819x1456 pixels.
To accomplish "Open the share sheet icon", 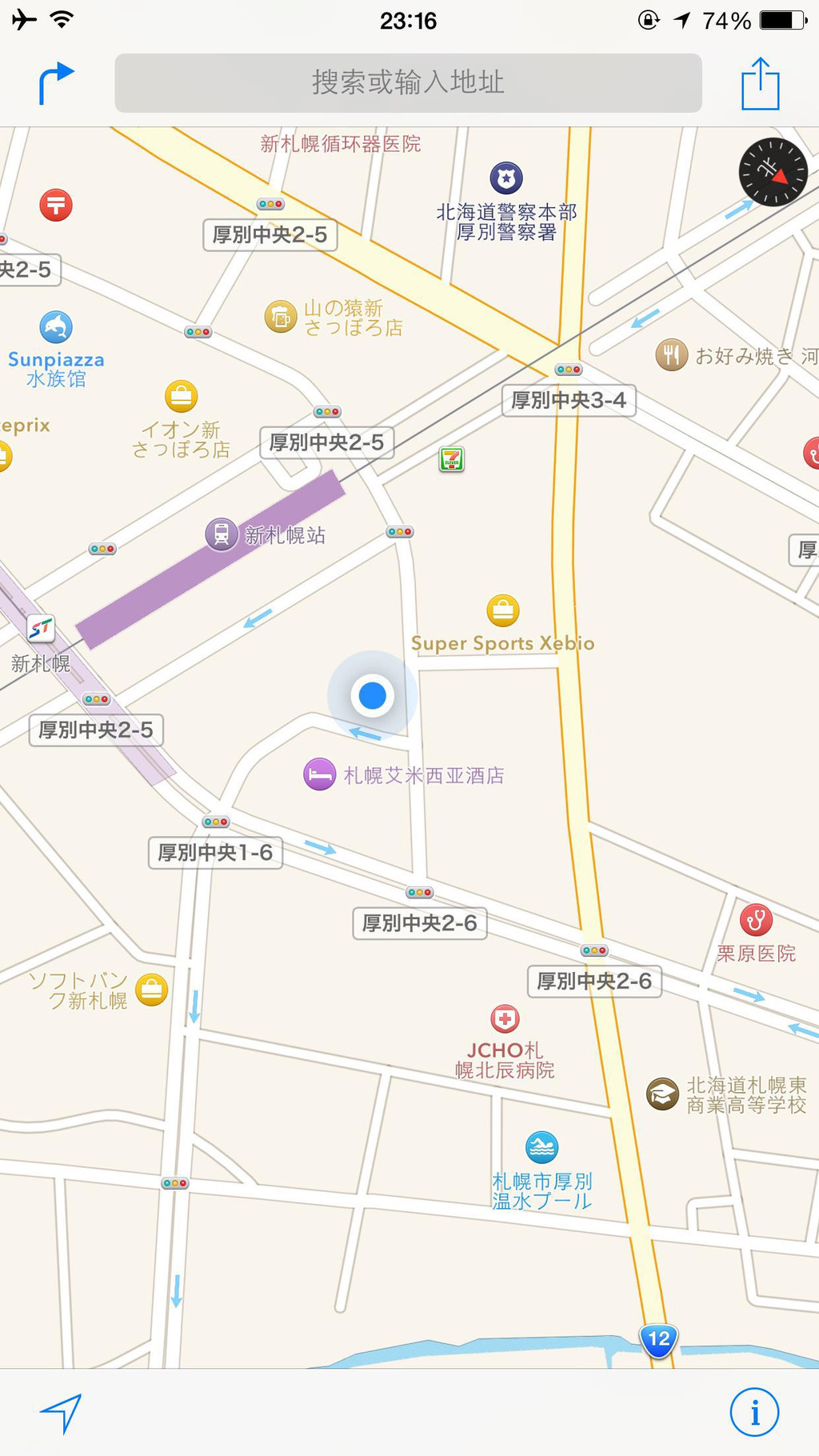I will click(759, 84).
